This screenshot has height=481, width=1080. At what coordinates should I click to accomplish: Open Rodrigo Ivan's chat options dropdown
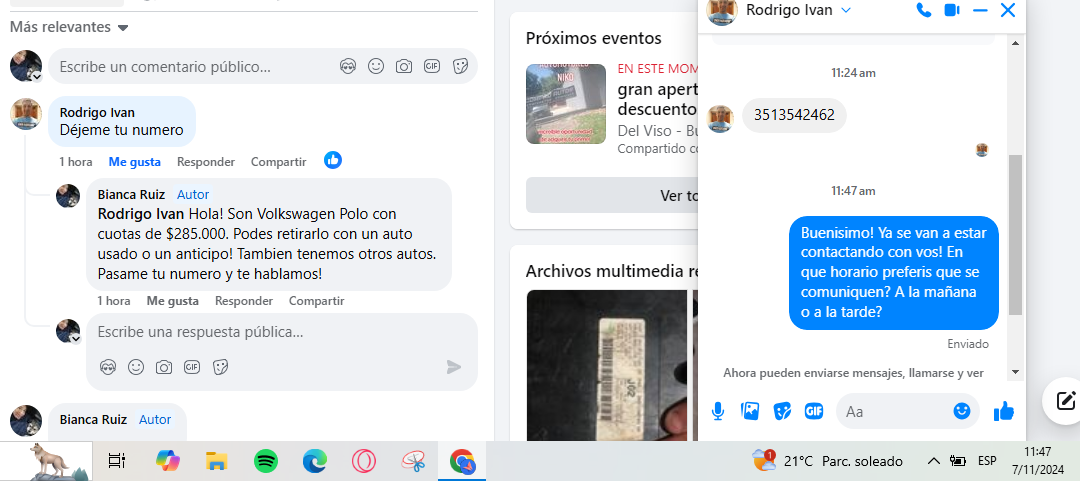846,10
